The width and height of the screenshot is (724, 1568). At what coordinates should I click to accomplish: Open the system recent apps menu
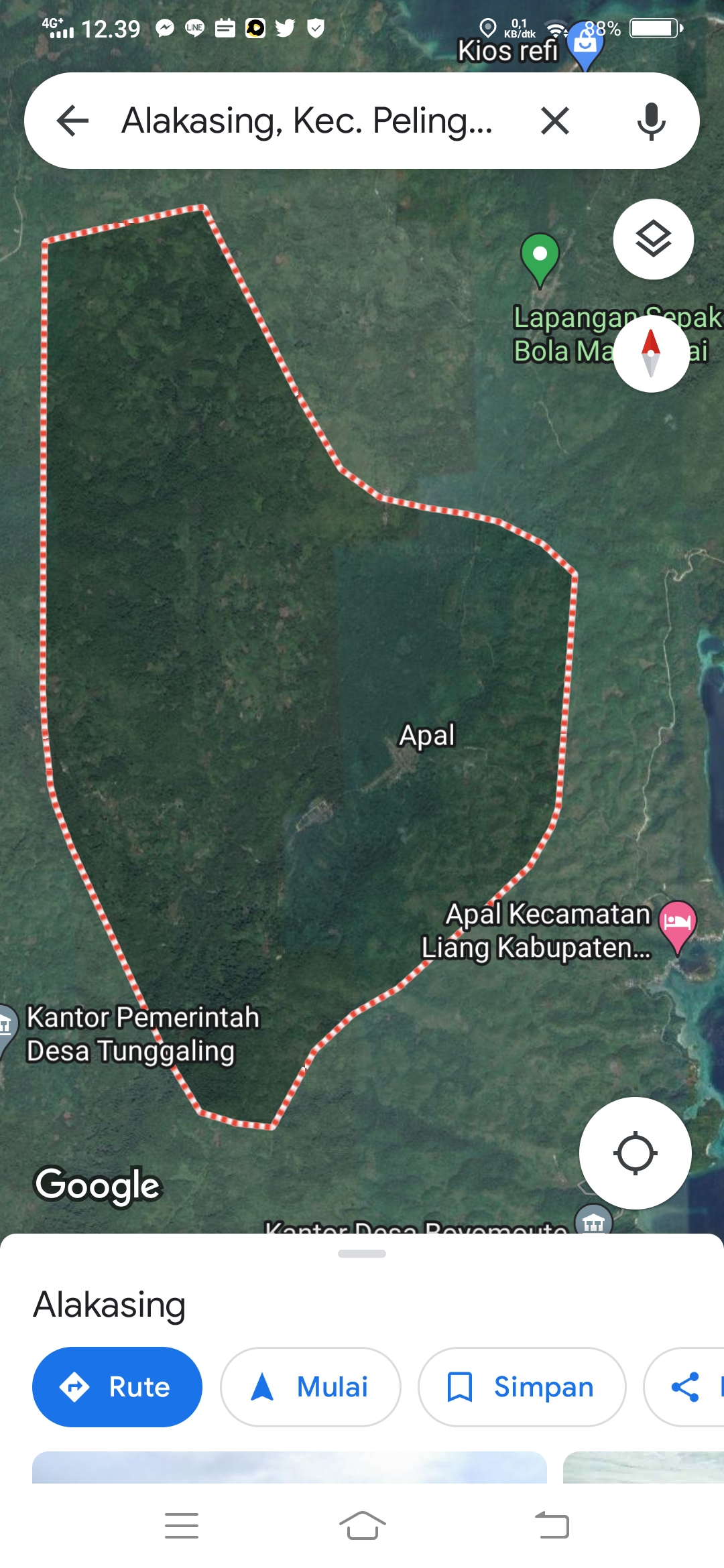[x=182, y=1526]
